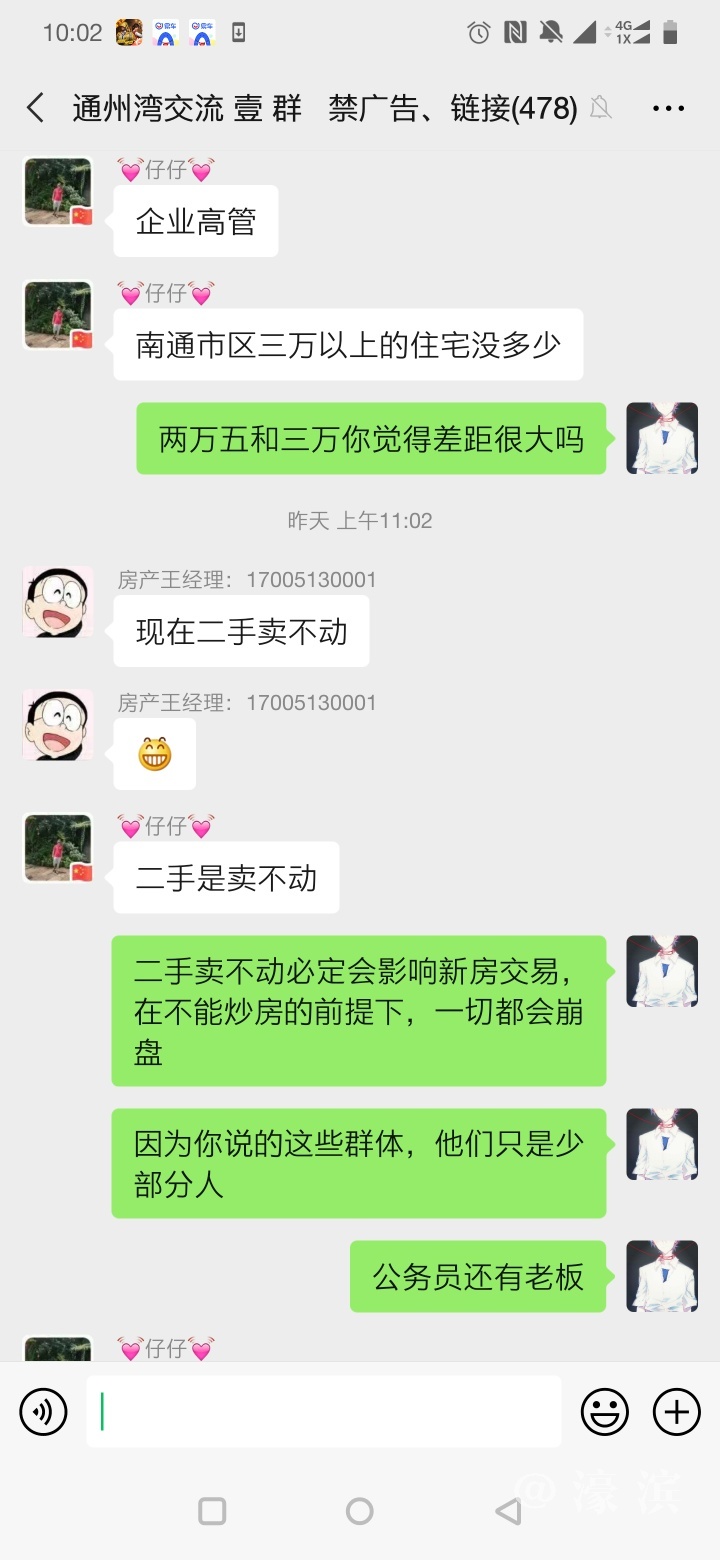Tap the system back button
This screenshot has width=720, height=1560.
click(x=508, y=1511)
